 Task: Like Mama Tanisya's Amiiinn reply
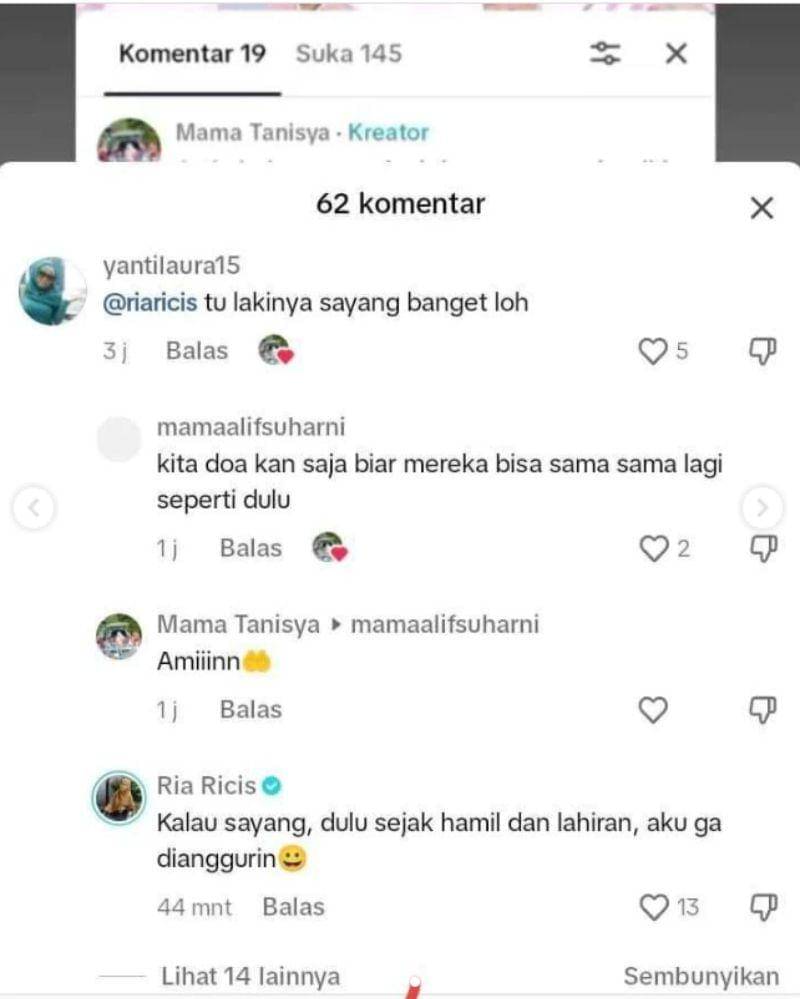(653, 710)
